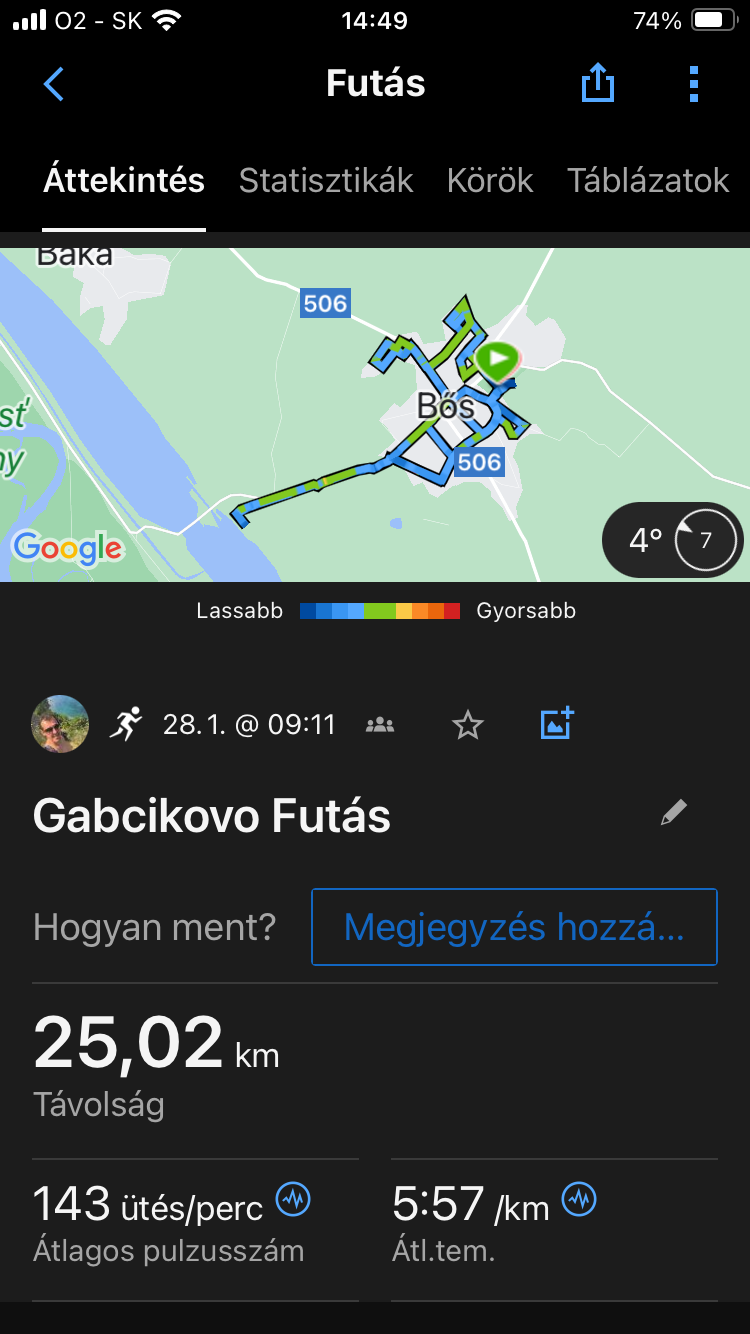This screenshot has width=750, height=1334.
Task: Open the route map of Bős
Action: click(x=300, y=420)
